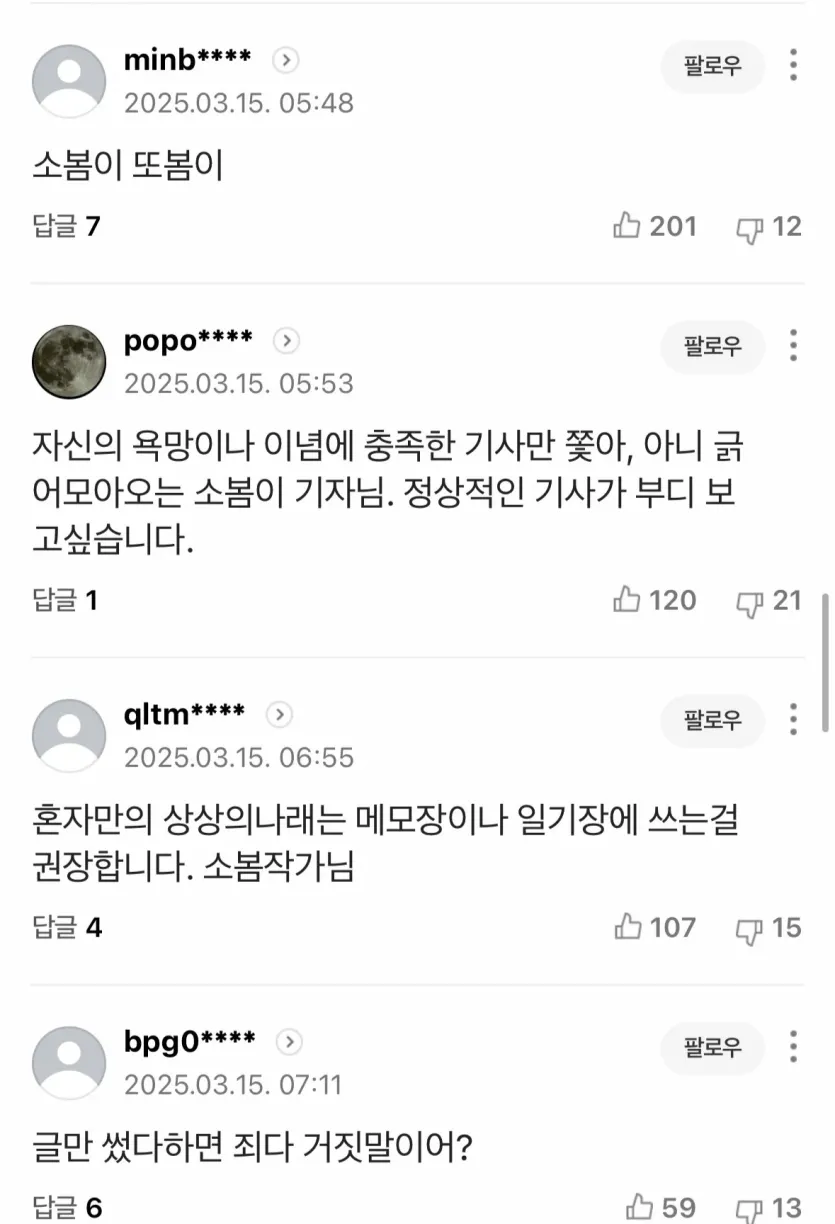View the 7 replies to minb**** comment
The image size is (835, 1224).
pos(66,227)
